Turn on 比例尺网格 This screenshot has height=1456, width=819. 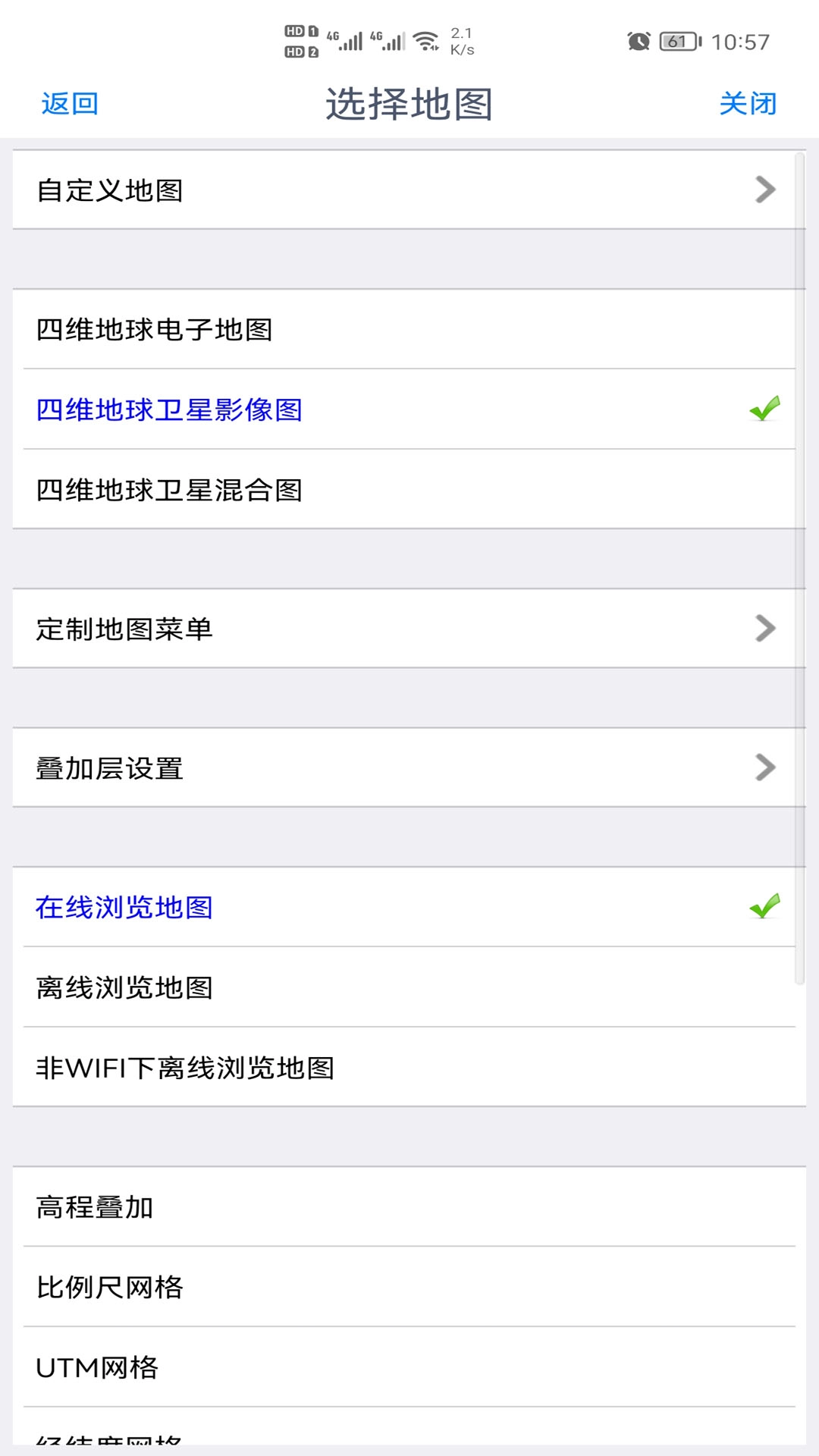point(408,1288)
